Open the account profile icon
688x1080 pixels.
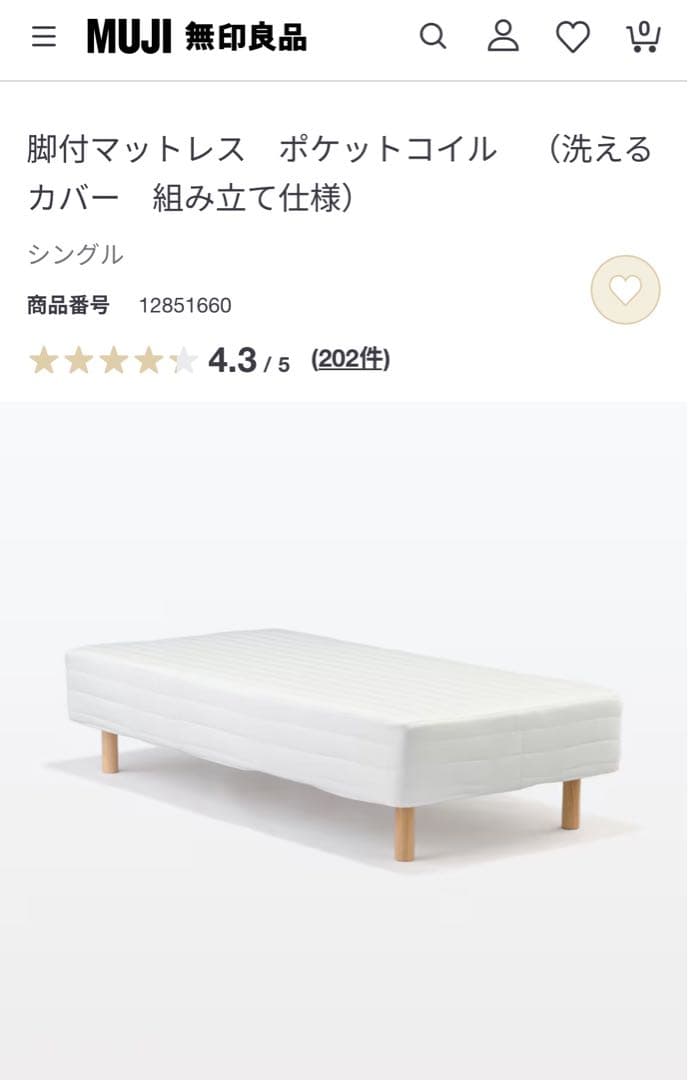pyautogui.click(x=503, y=37)
